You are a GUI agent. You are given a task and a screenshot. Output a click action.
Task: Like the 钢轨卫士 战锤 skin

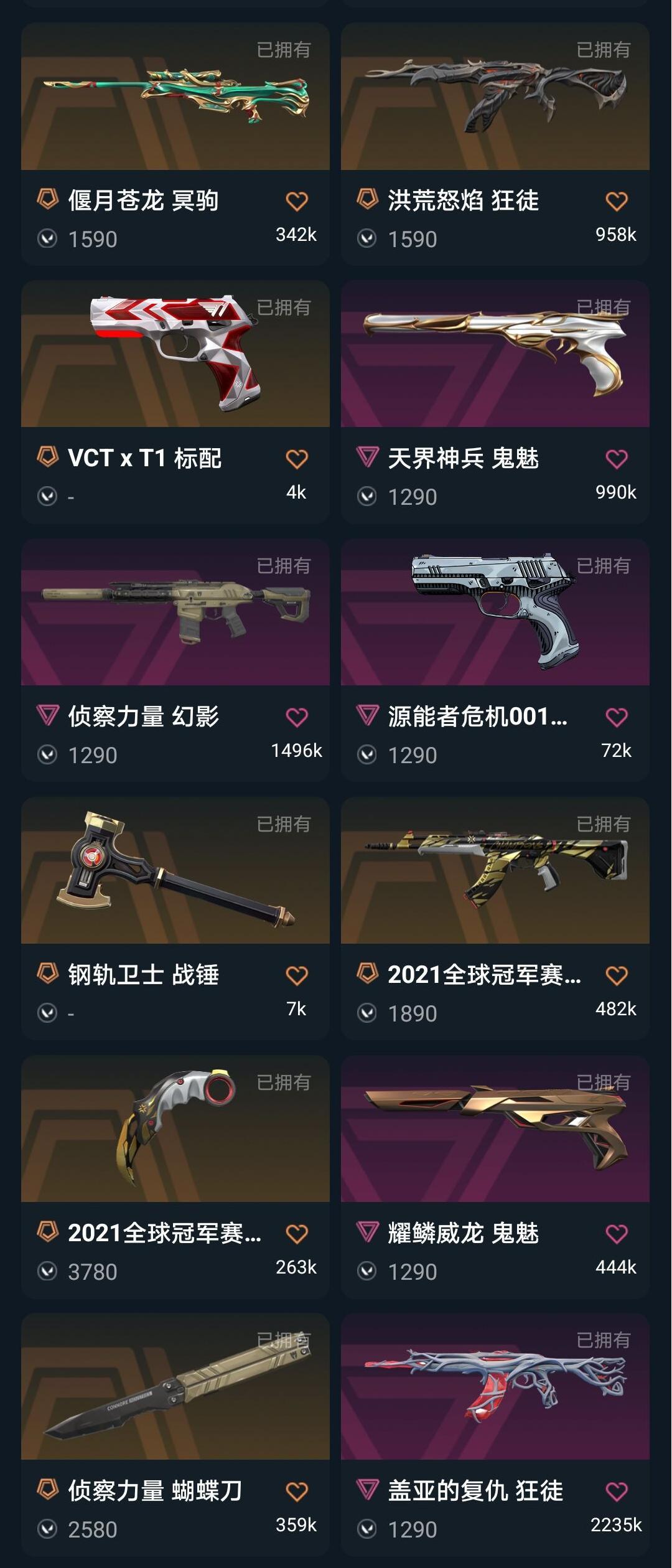[x=297, y=975]
